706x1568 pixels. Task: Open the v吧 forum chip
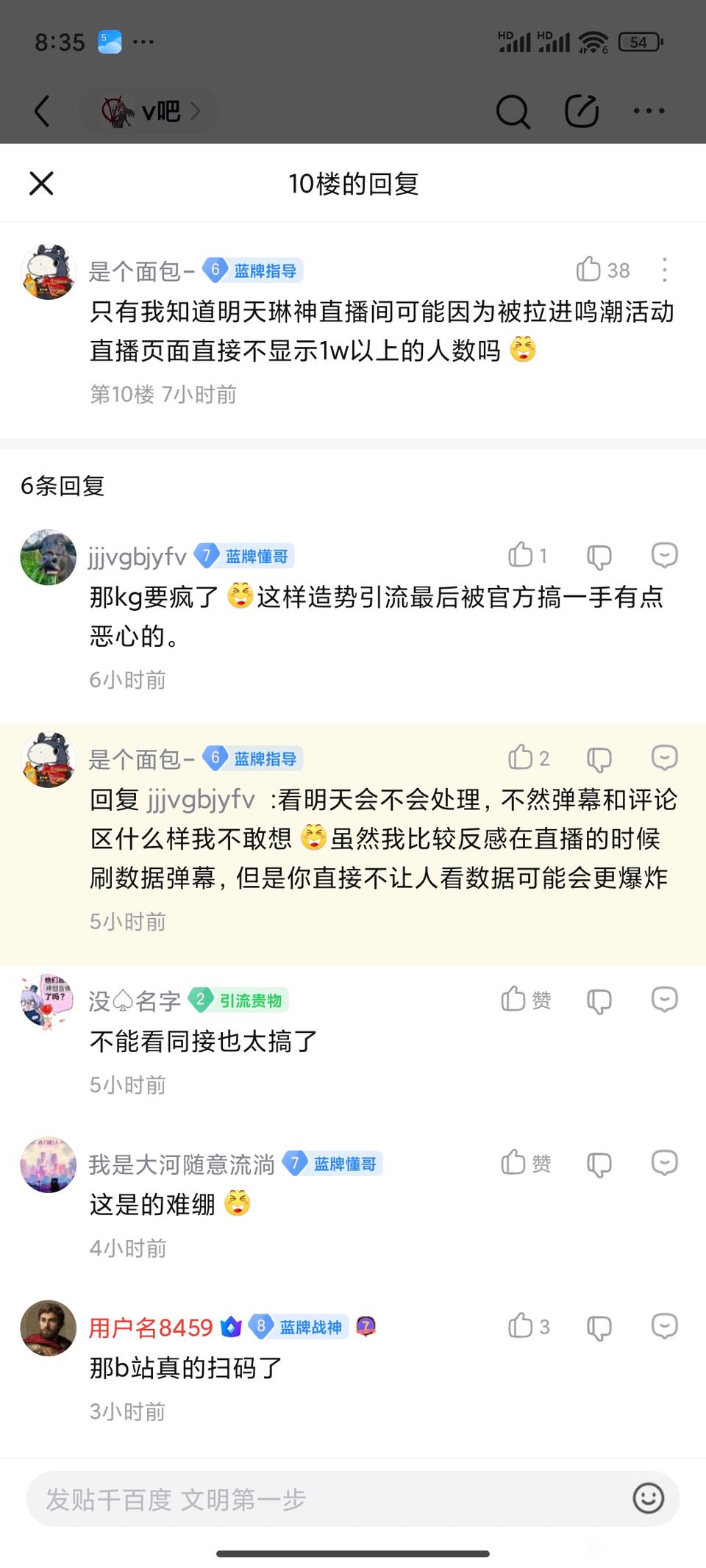pos(150,111)
